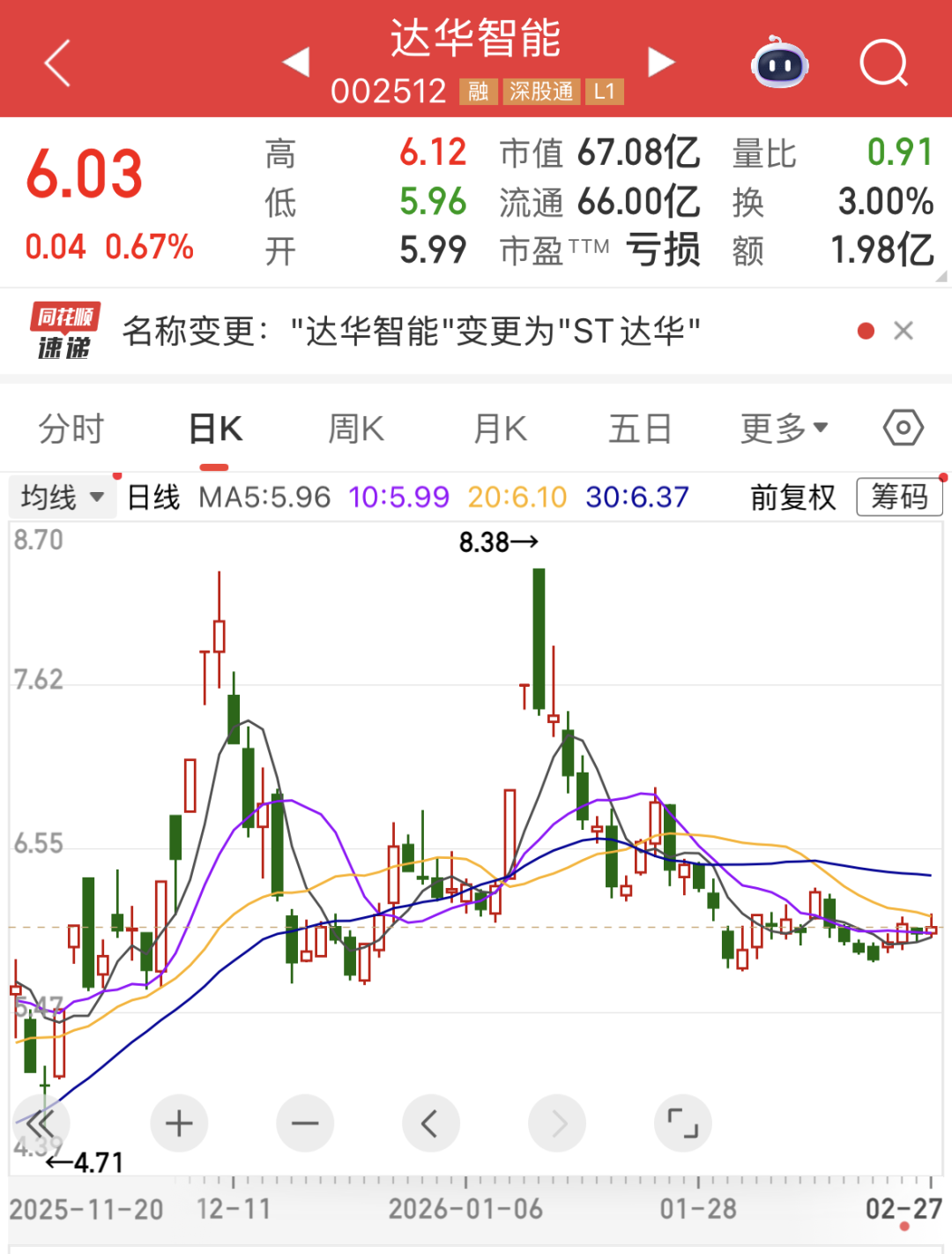Image resolution: width=952 pixels, height=1254 pixels.
Task: Open the chart settings gear
Action: point(901,428)
